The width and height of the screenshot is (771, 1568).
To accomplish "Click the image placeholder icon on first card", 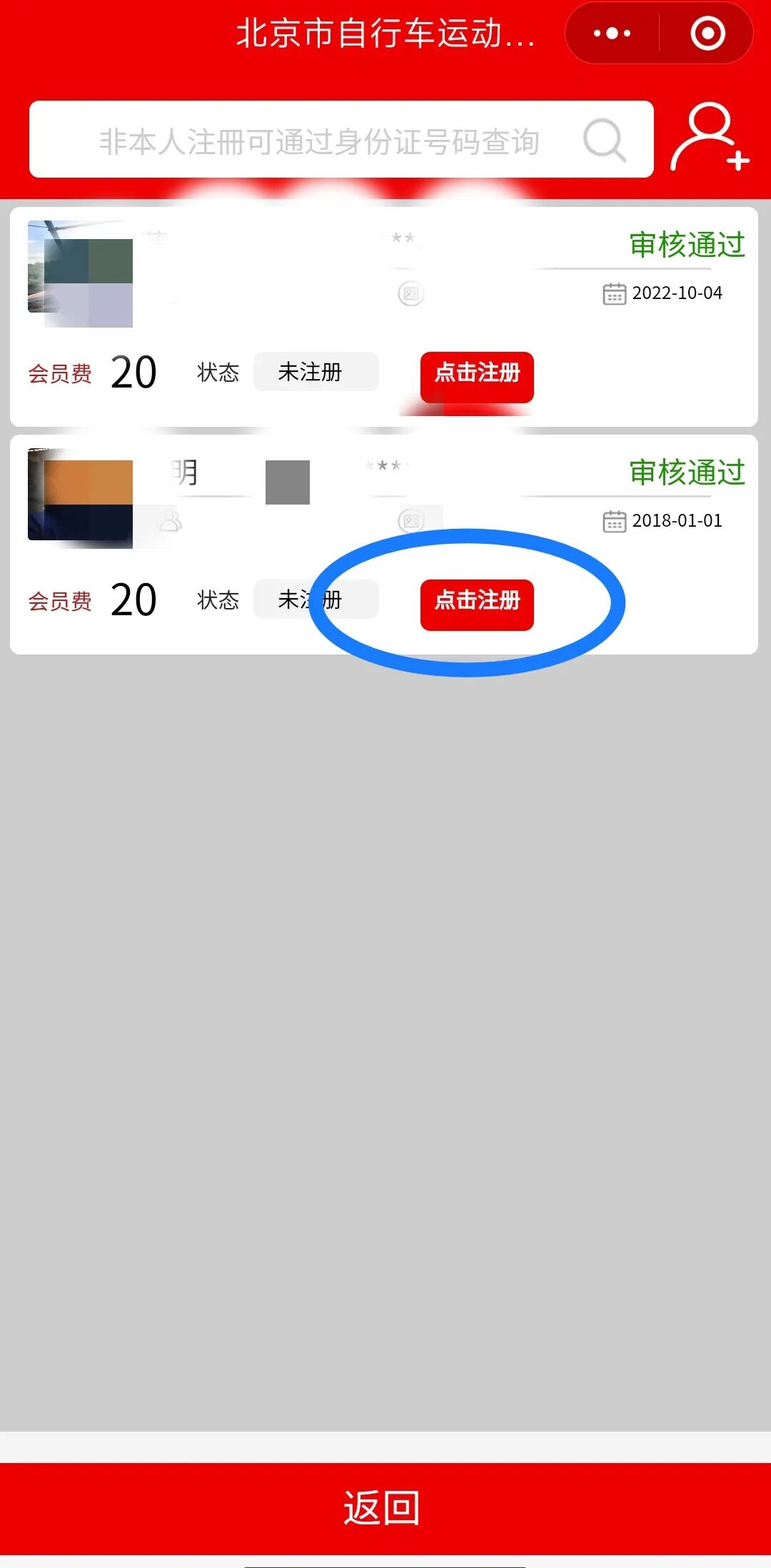I will [x=410, y=293].
